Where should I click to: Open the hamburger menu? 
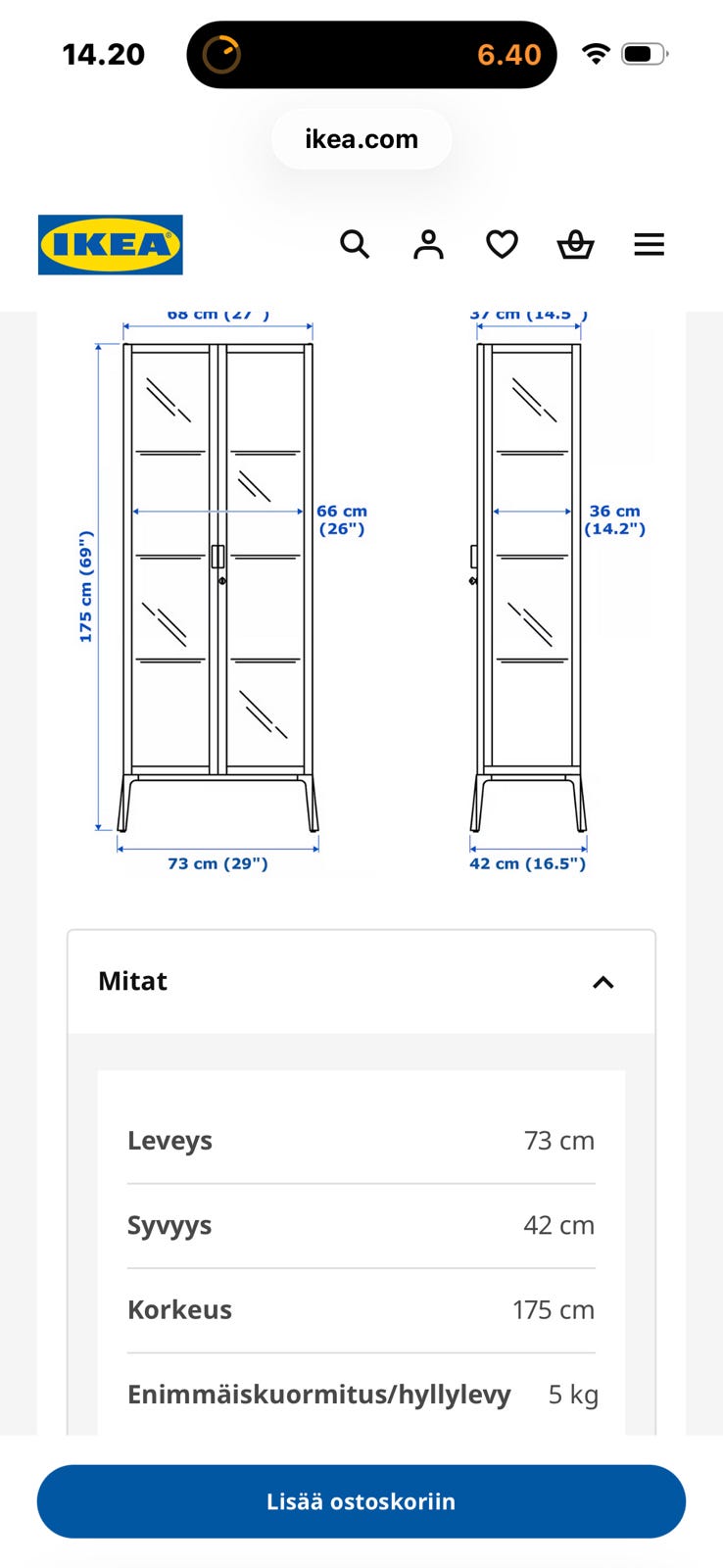(649, 244)
